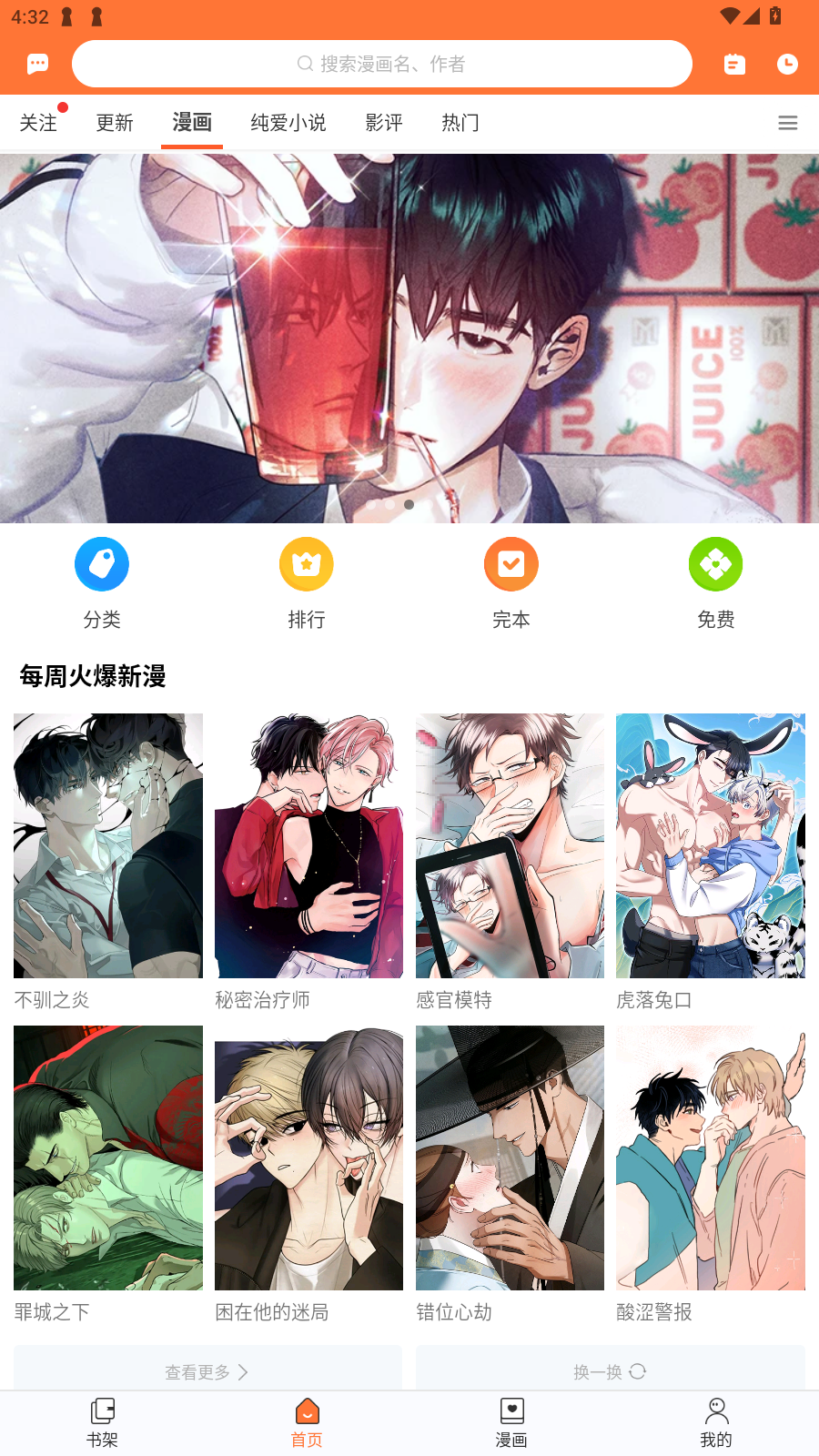Tap the search box for manga or authors
This screenshot has width=819, height=1456.
[x=381, y=64]
